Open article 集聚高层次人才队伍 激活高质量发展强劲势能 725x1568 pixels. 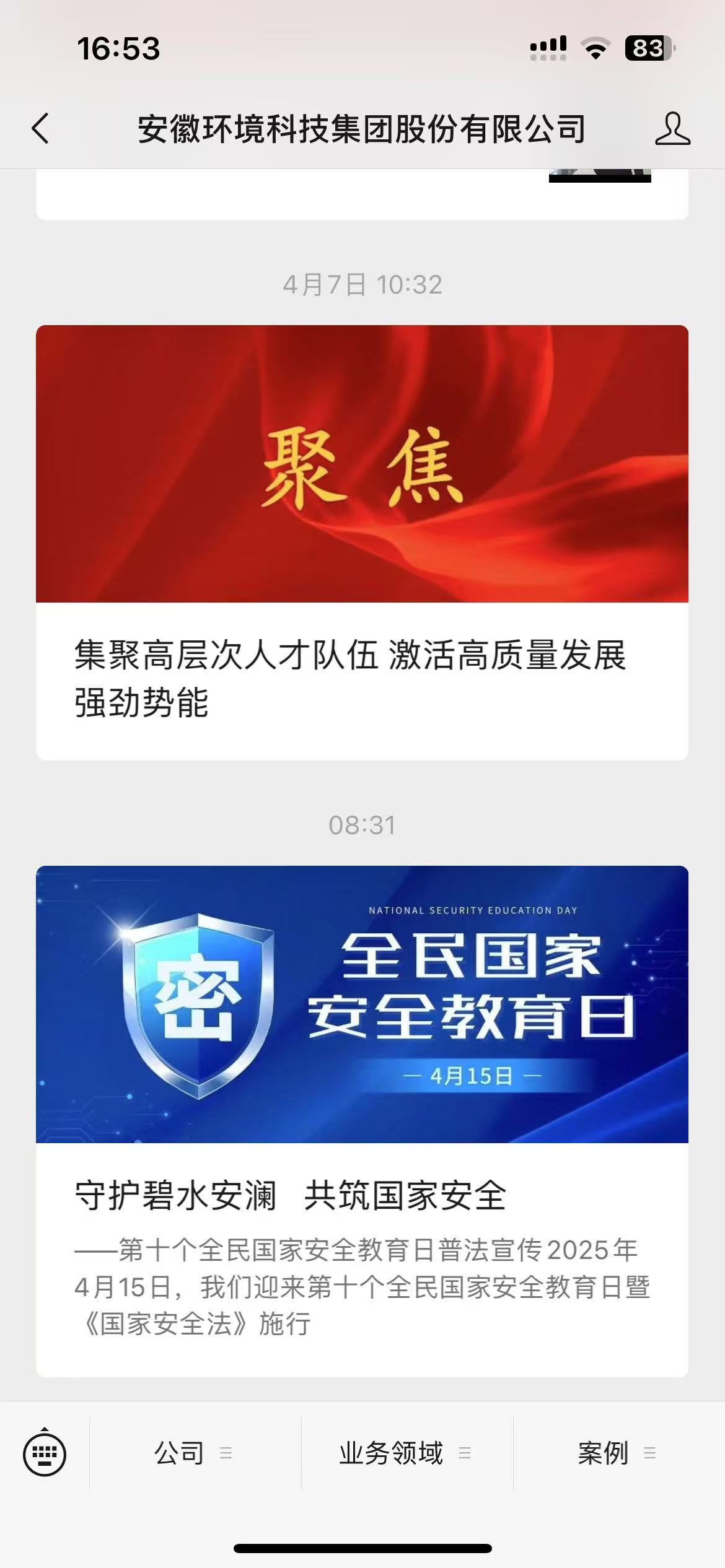tap(362, 677)
